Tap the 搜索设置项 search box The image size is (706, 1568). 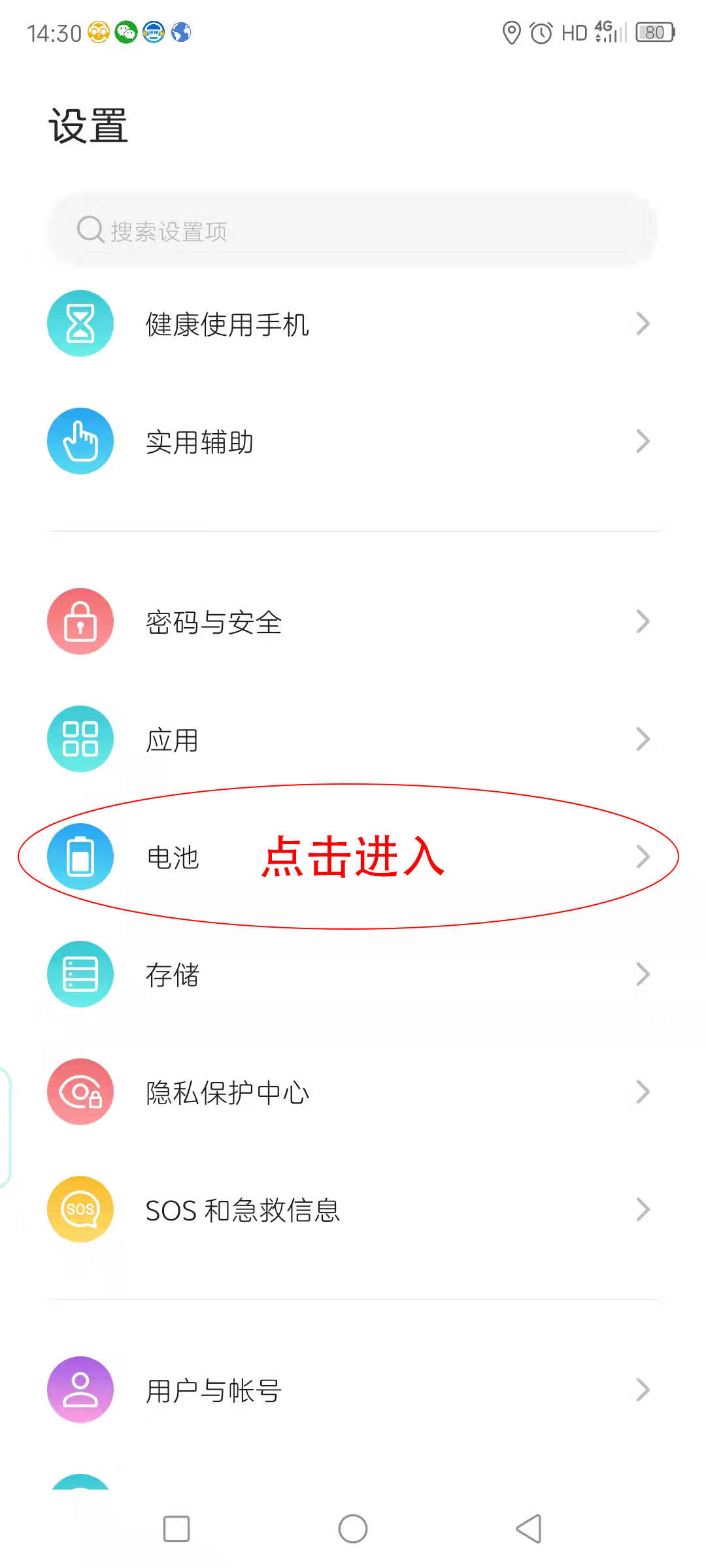pyautogui.click(x=353, y=231)
